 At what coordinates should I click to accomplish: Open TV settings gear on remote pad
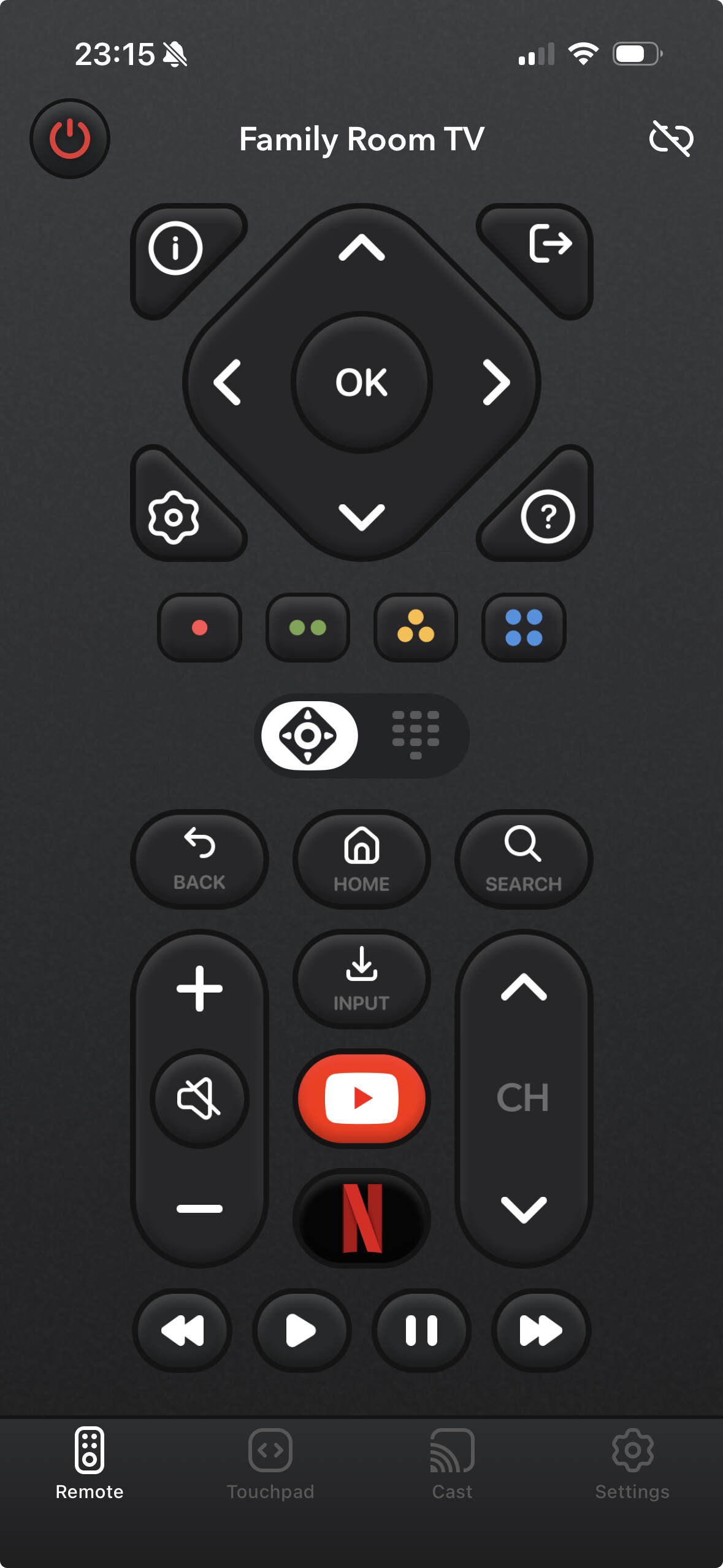(x=174, y=517)
